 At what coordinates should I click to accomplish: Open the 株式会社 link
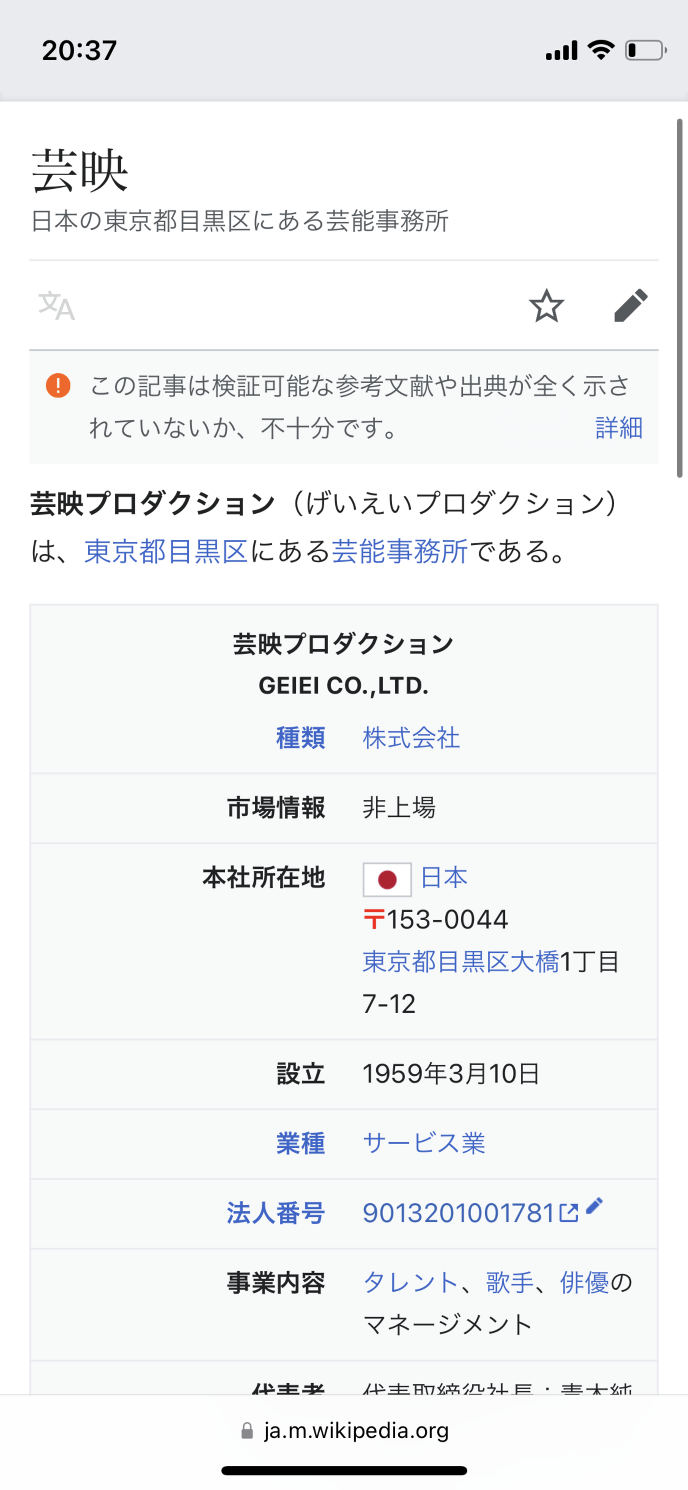pyautogui.click(x=411, y=738)
